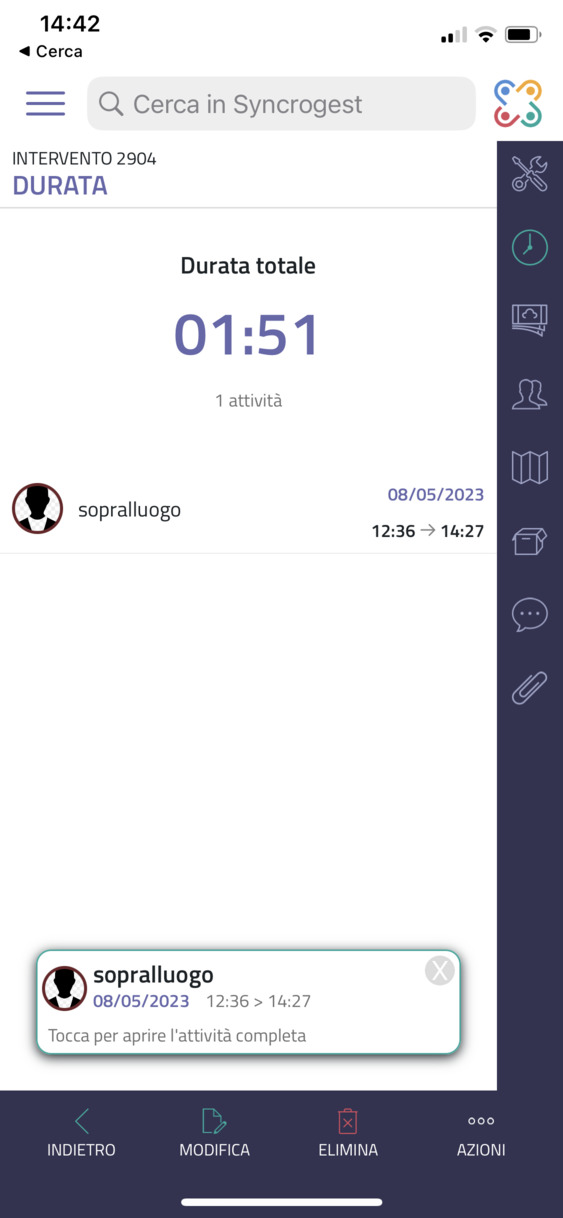Open the chat messages icon in sidebar
The width and height of the screenshot is (563, 1218).
530,614
